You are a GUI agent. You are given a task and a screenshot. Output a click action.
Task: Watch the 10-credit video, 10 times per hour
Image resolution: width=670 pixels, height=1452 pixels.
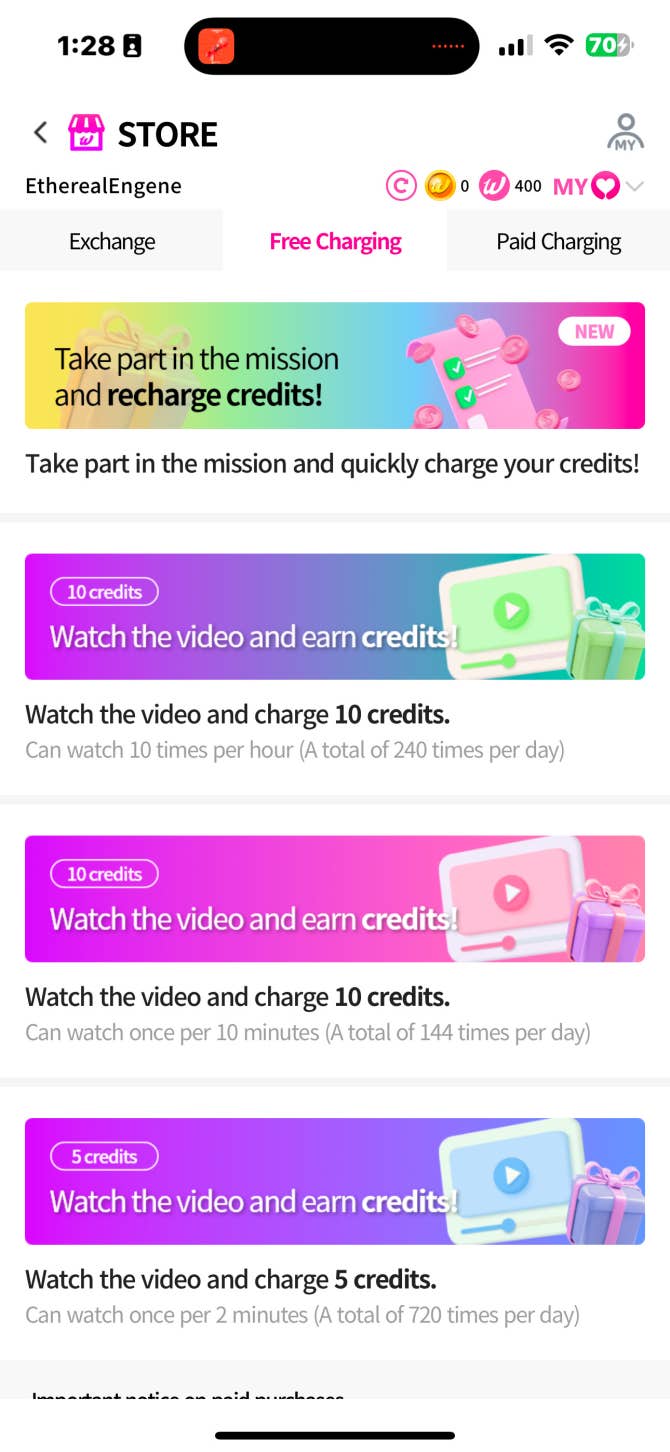coord(335,617)
